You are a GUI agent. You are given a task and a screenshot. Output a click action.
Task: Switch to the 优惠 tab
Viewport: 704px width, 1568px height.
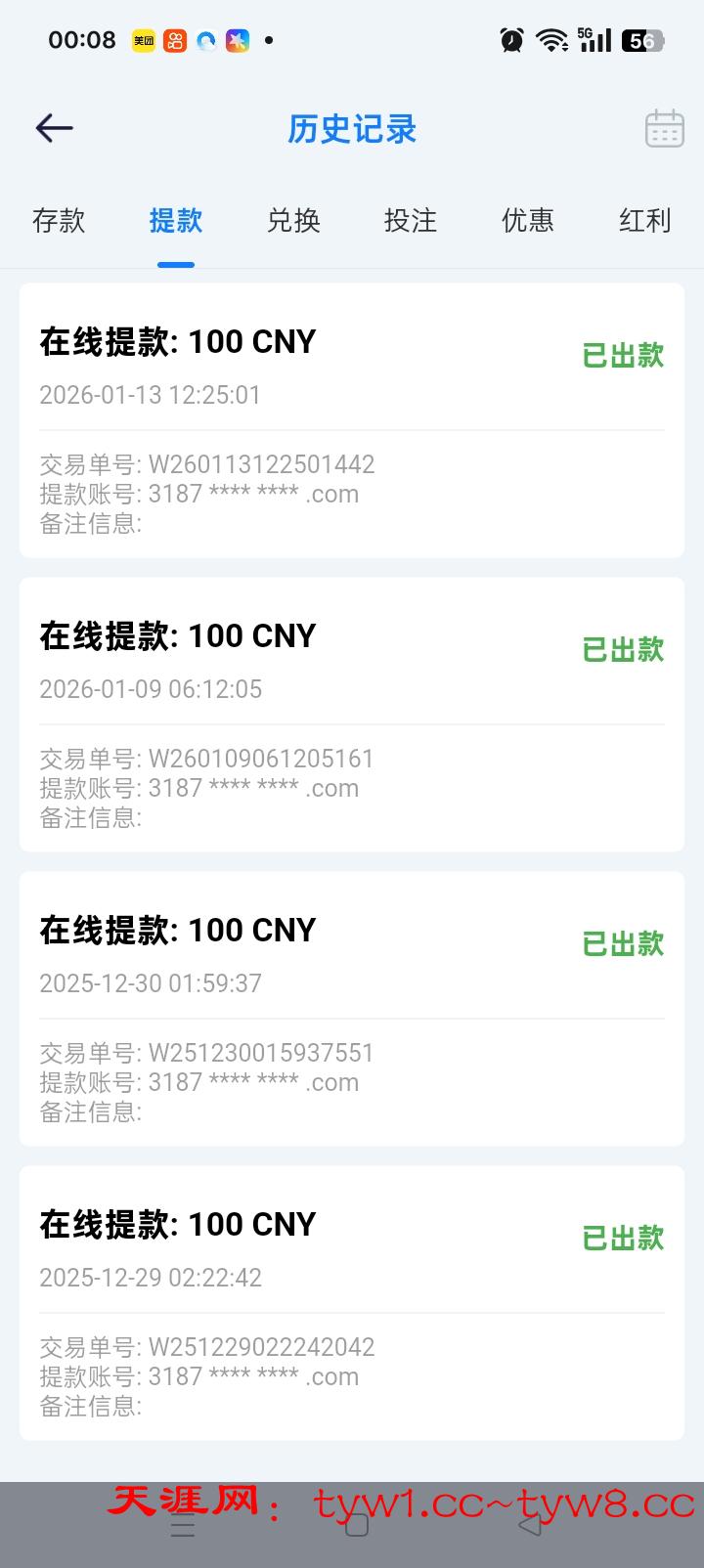coord(528,221)
